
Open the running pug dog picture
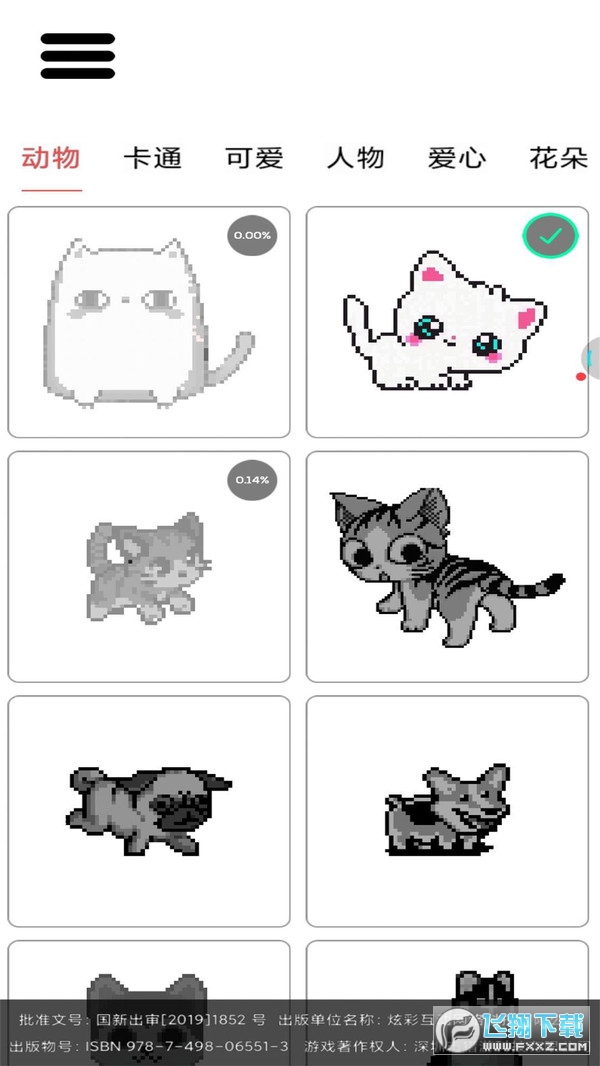(x=149, y=811)
